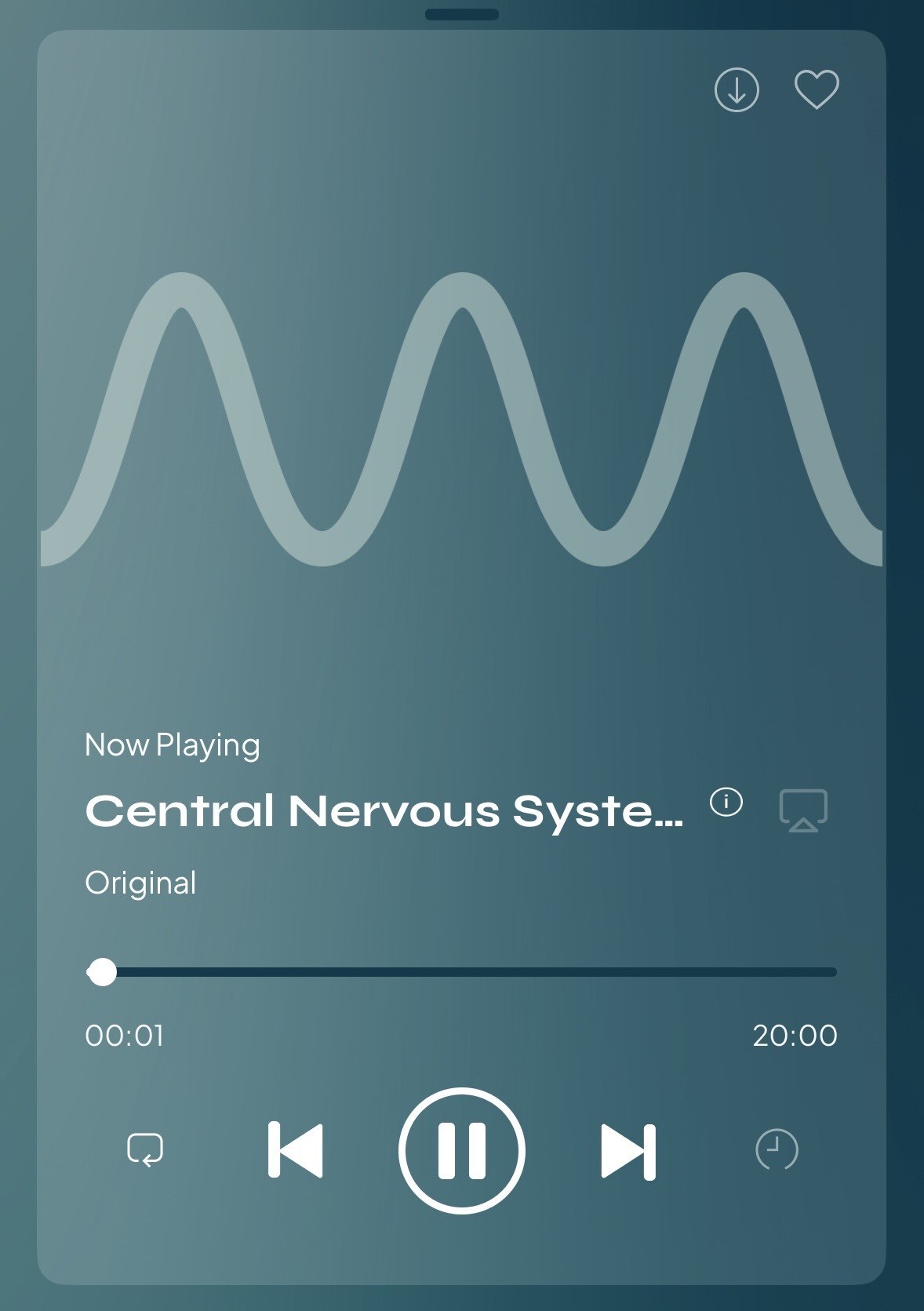The image size is (924, 1311).
Task: Open the sleep timer
Action: coord(777,1150)
